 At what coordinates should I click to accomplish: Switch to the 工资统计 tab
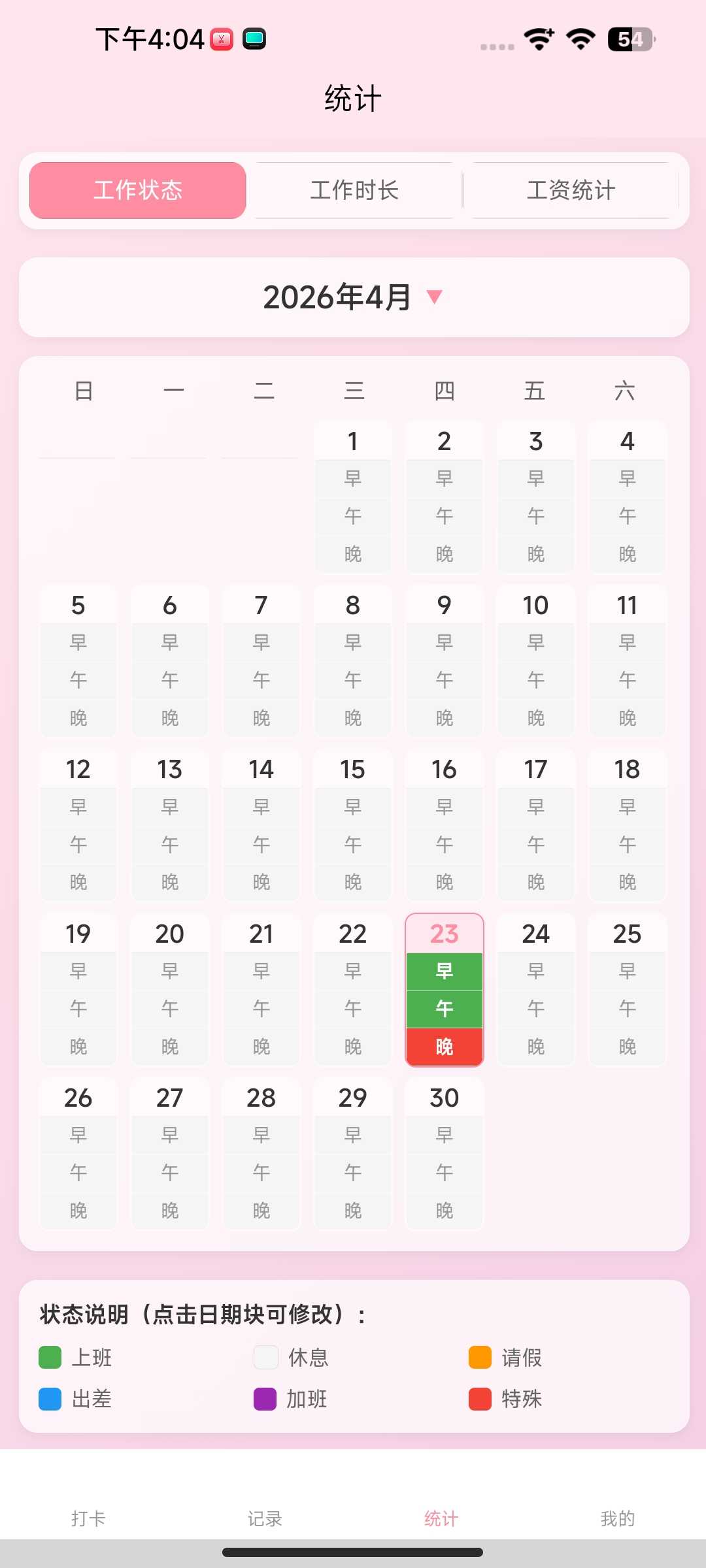[x=571, y=190]
